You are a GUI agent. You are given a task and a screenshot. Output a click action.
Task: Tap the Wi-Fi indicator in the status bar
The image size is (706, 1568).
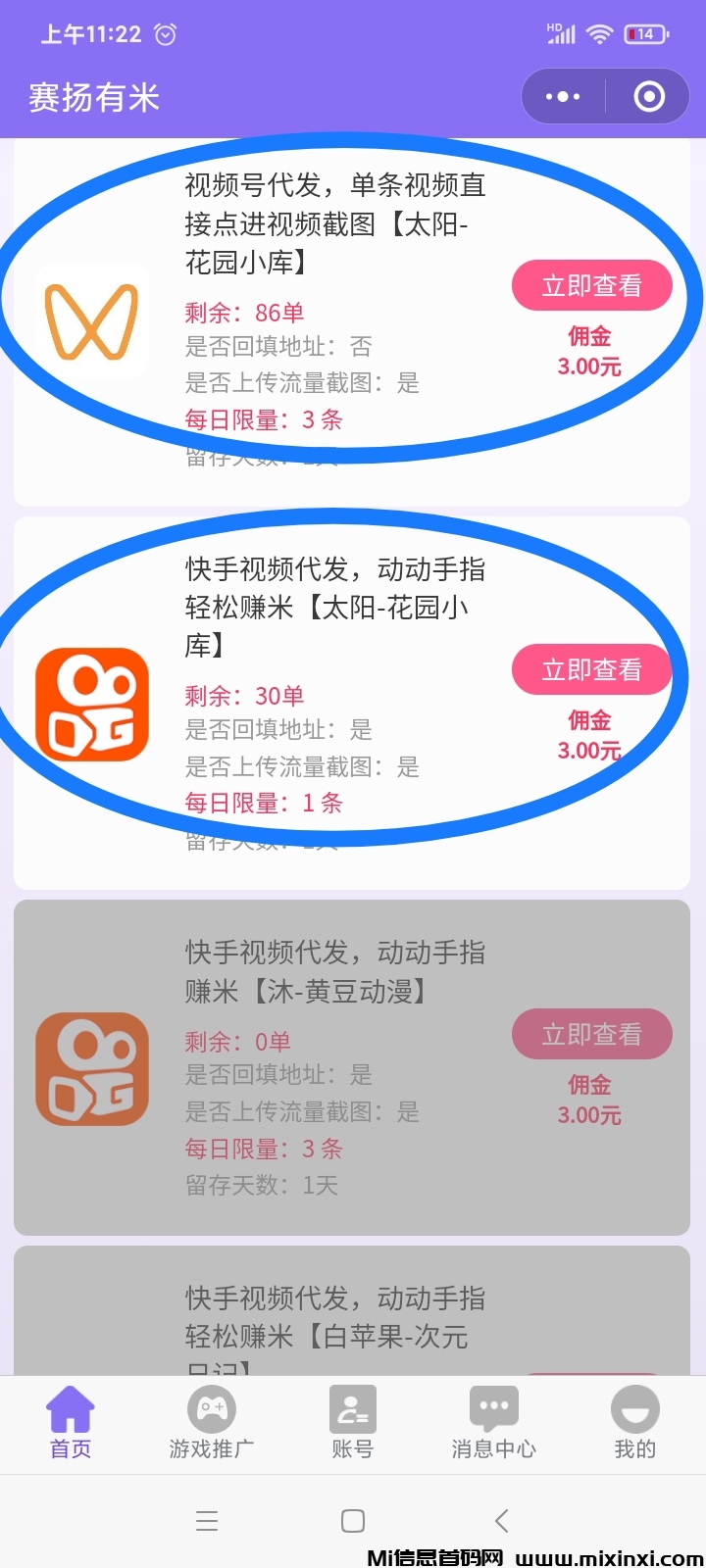click(x=601, y=32)
